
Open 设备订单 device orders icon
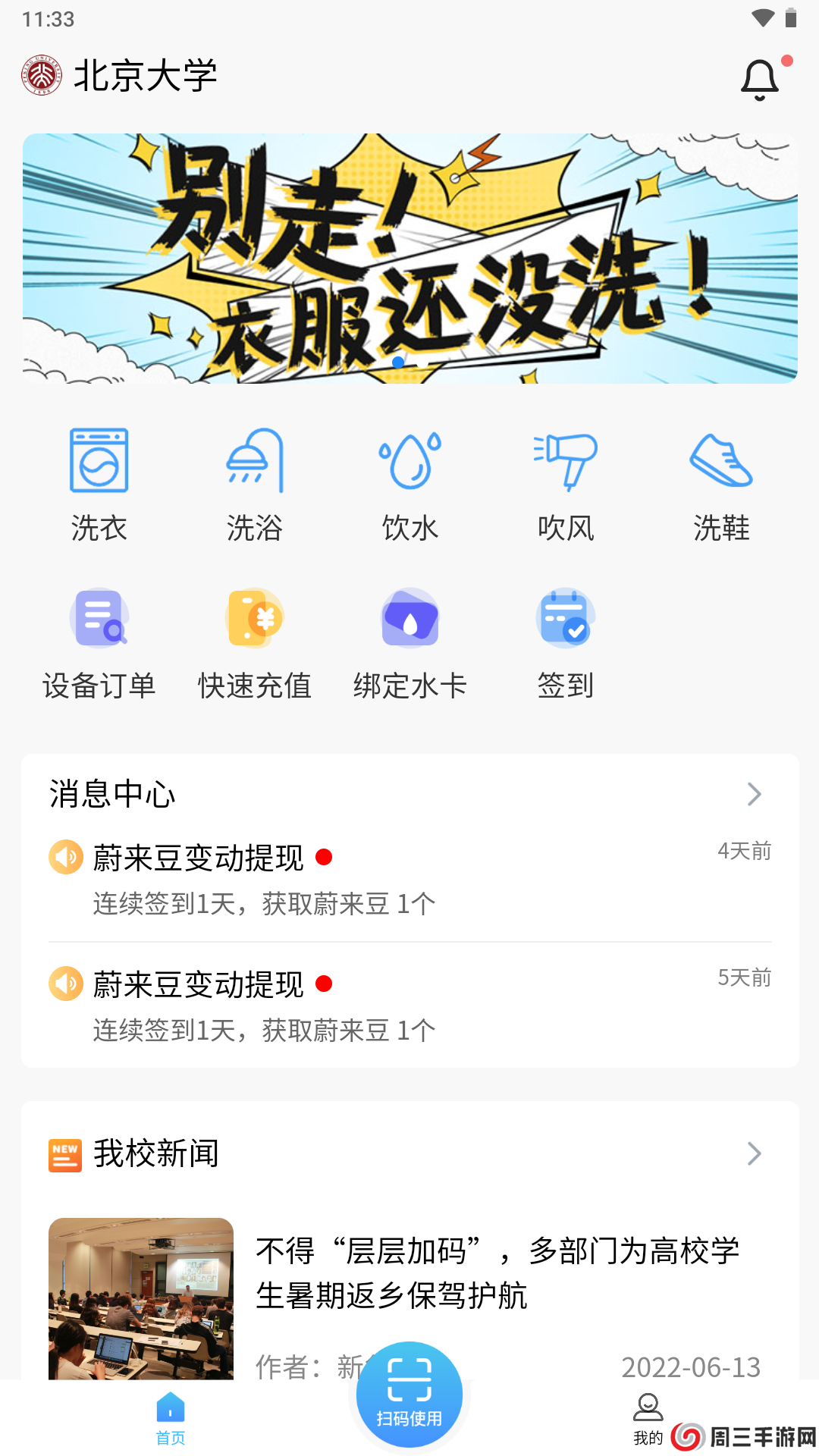(99, 622)
